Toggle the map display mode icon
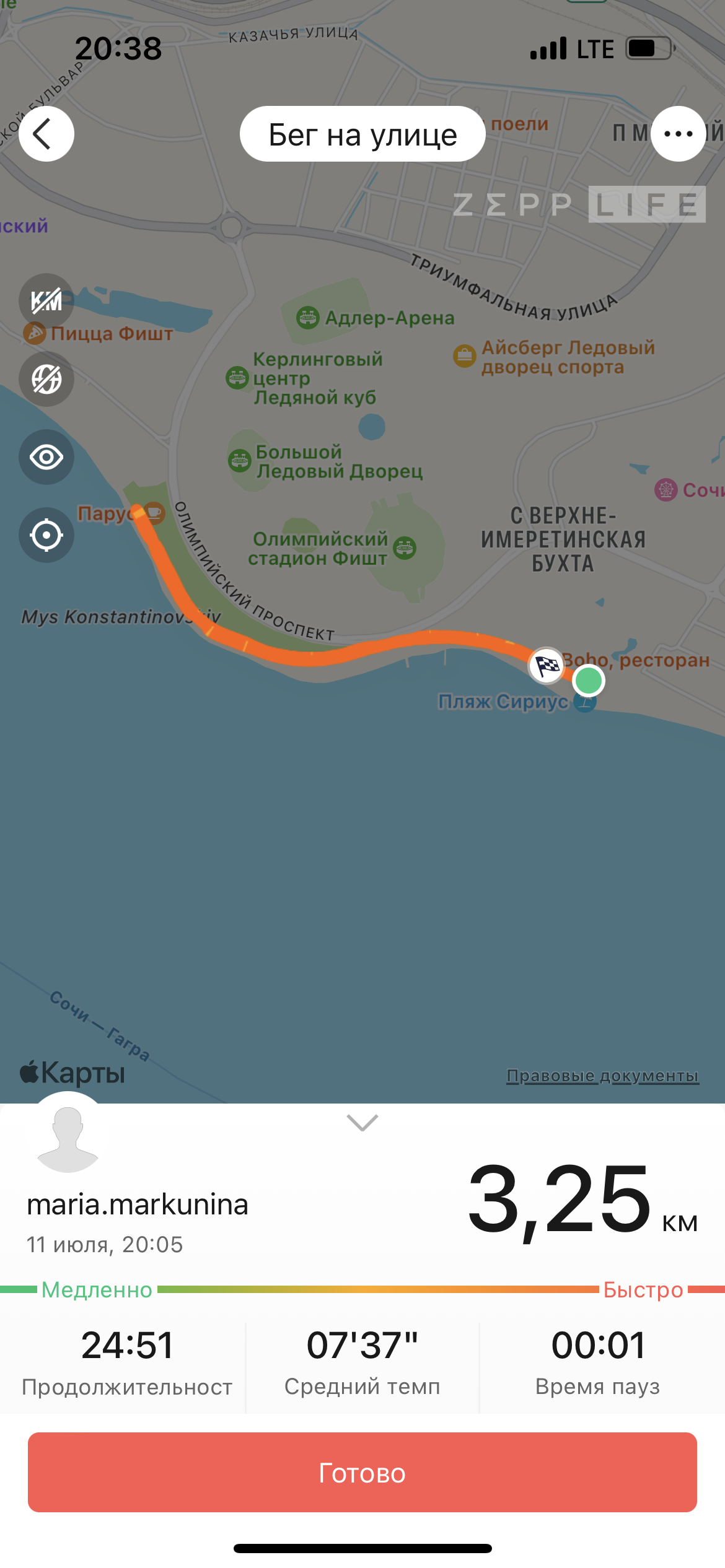This screenshot has height=1568, width=725. coord(46,379)
